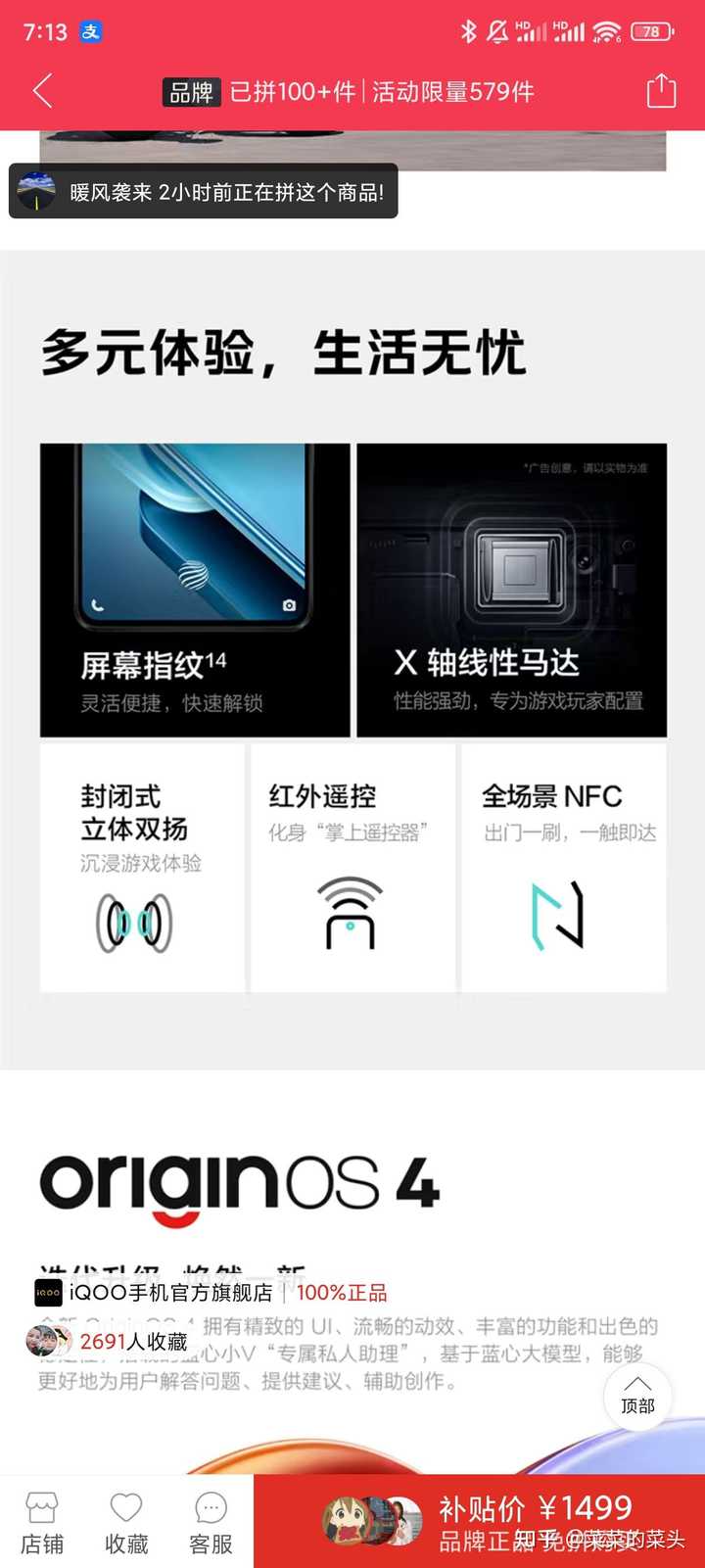Image resolution: width=705 pixels, height=1568 pixels.
Task: Select the 品牌 brand tag
Action: pyautogui.click(x=190, y=91)
